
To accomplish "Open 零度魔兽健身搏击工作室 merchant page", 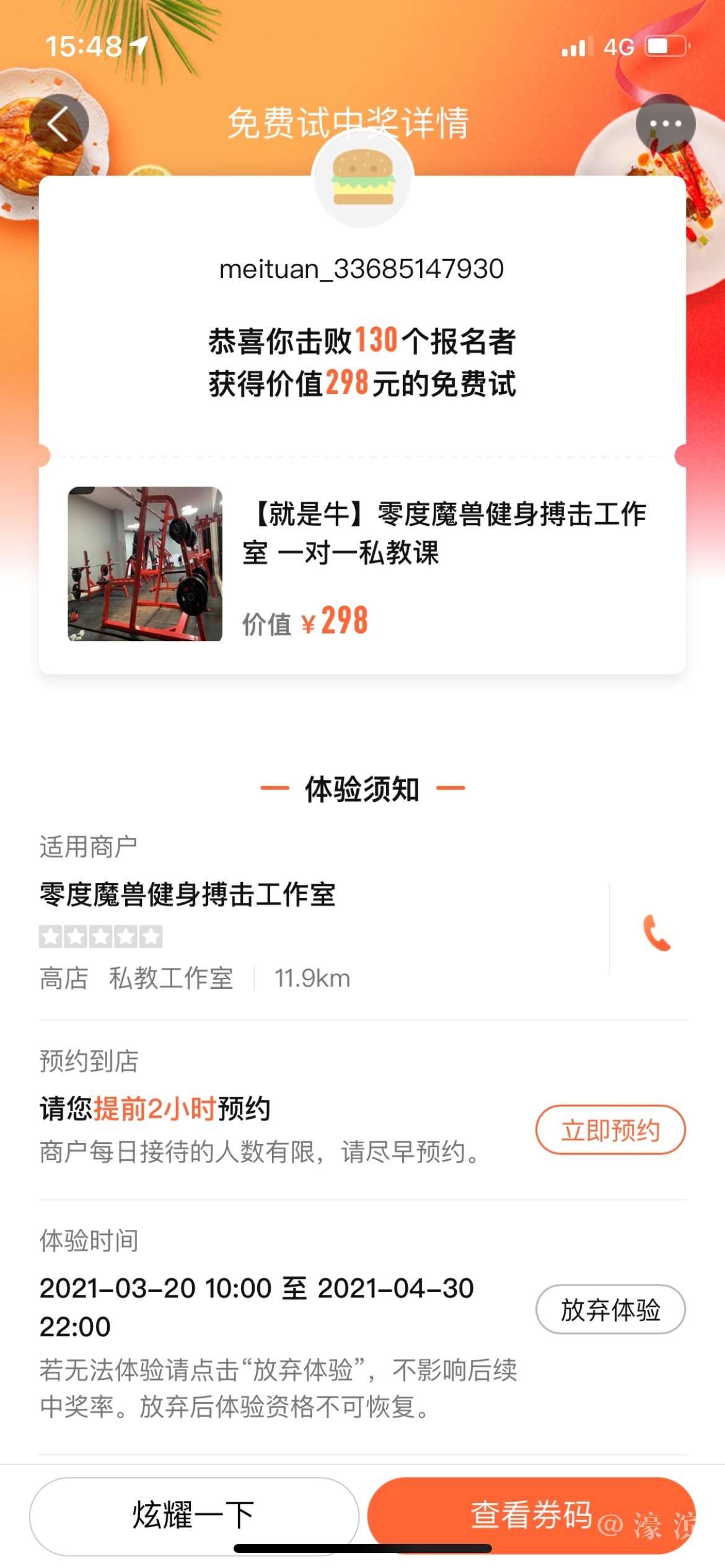I will coord(188,895).
